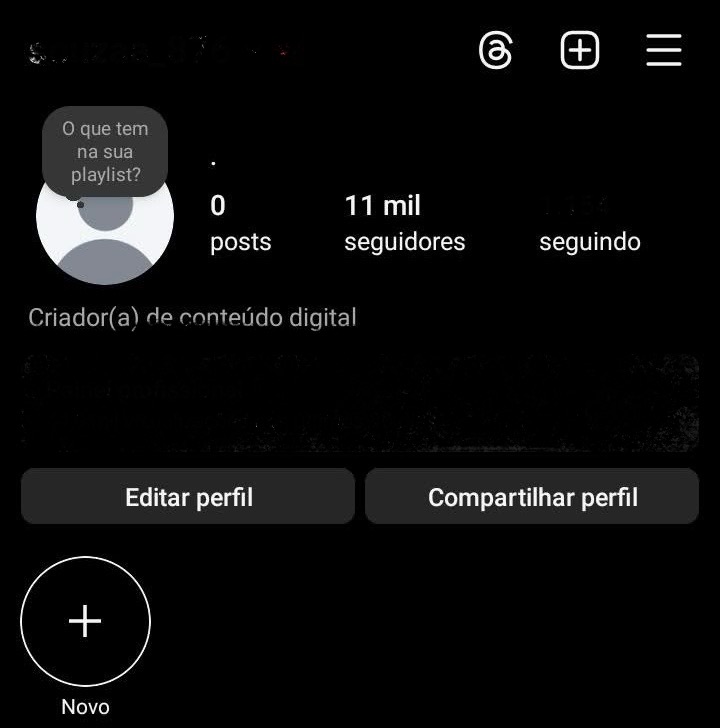Tap the Editar perfil button
Image resolution: width=720 pixels, height=728 pixels.
click(187, 496)
